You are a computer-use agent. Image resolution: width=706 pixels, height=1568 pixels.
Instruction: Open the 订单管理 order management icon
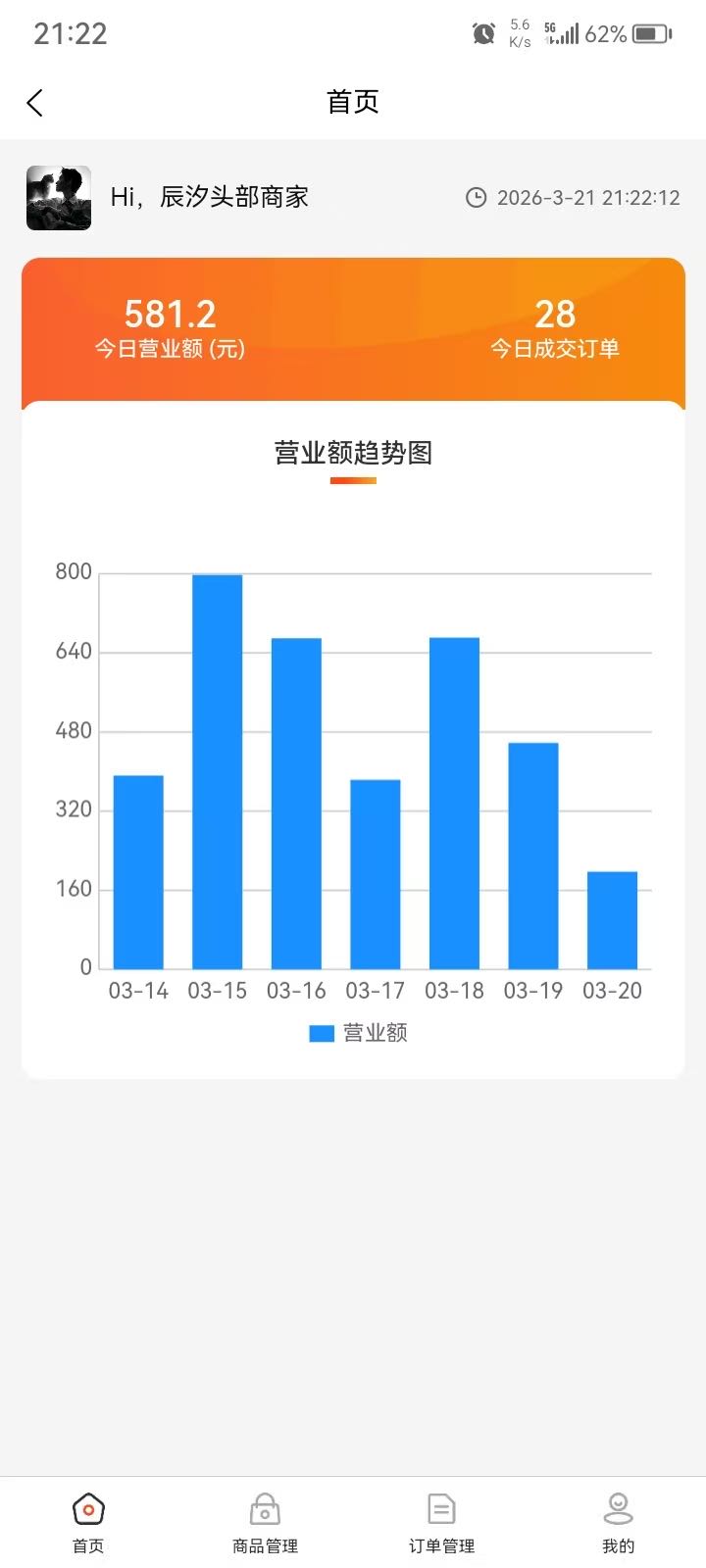441,1509
